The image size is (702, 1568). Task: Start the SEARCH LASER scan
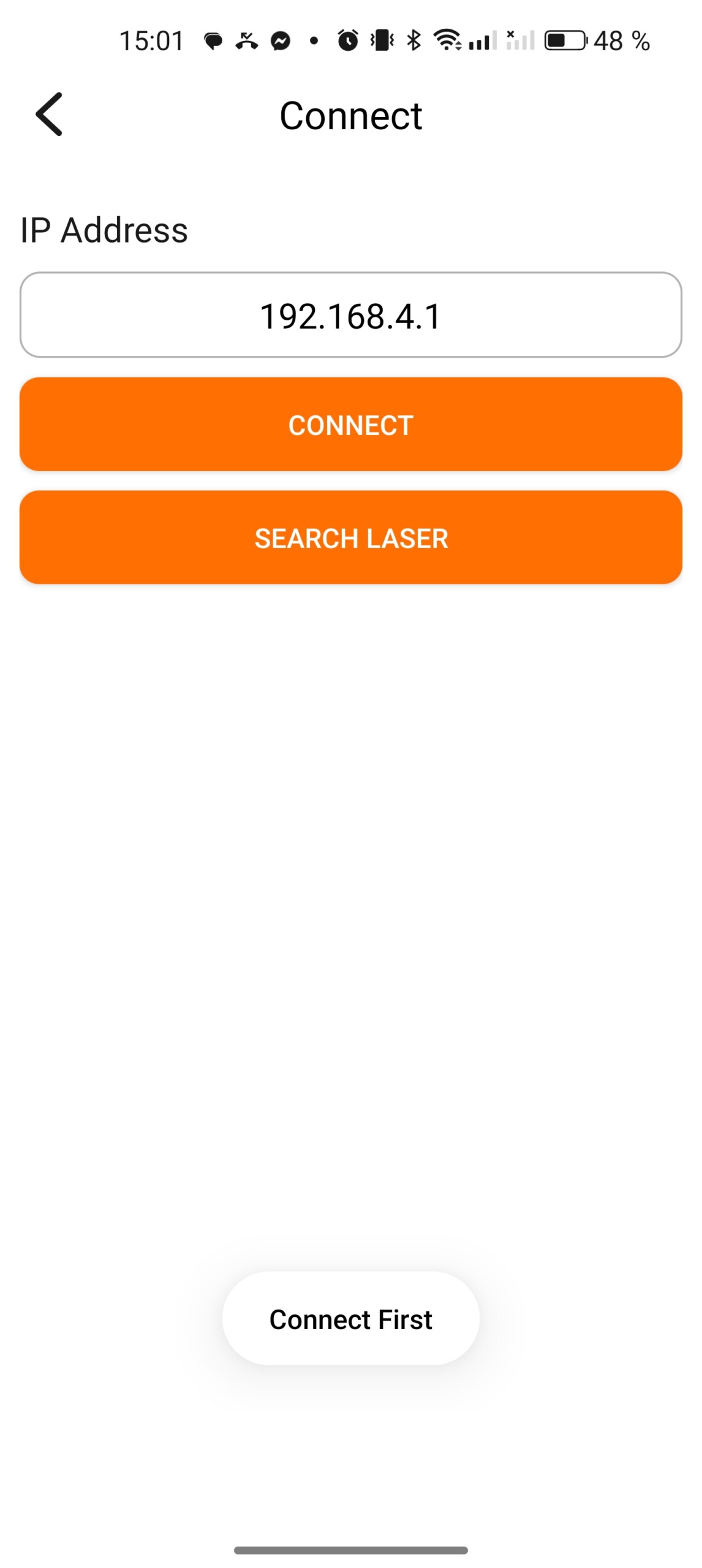351,537
